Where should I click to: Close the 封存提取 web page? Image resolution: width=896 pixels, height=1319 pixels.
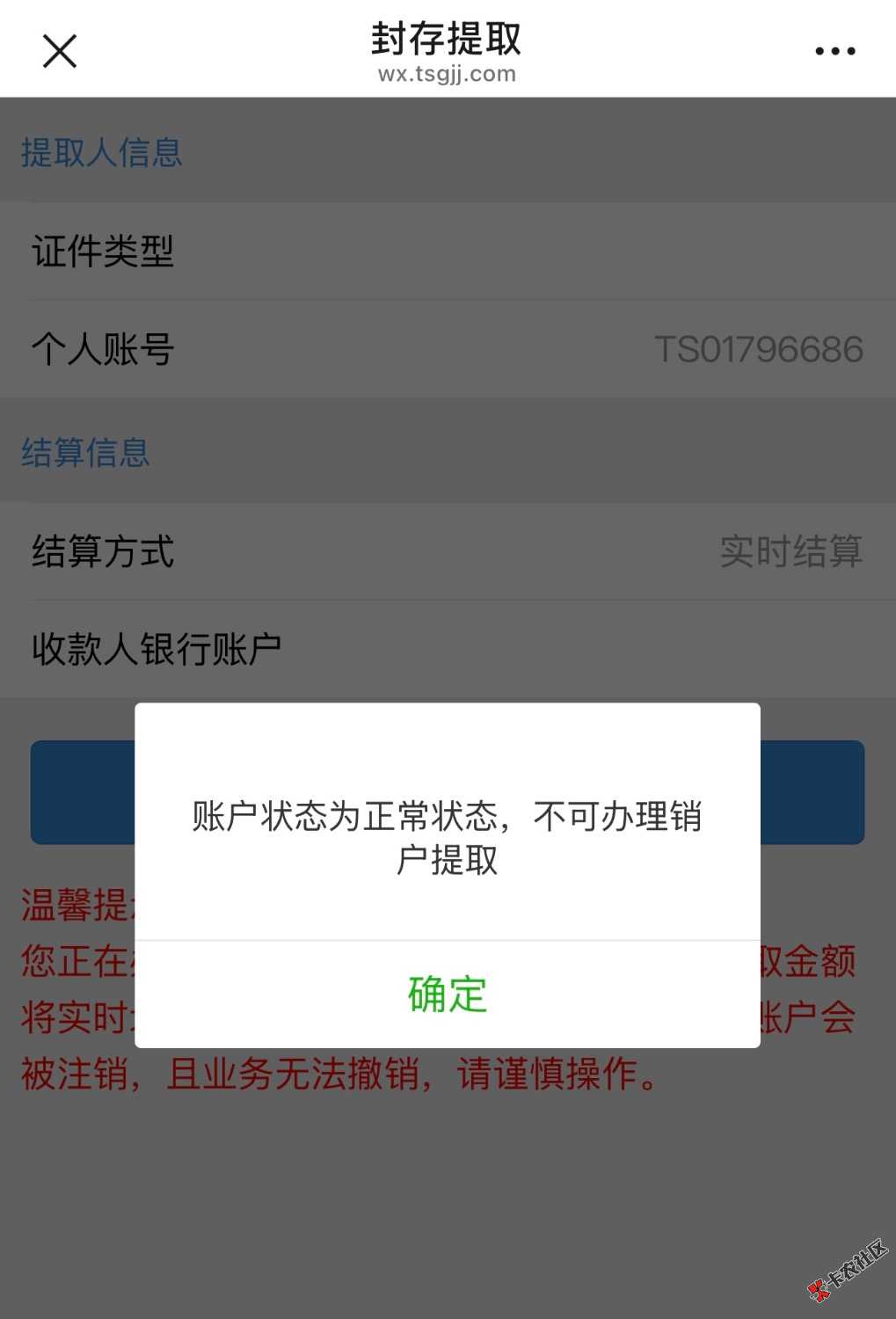coord(60,51)
